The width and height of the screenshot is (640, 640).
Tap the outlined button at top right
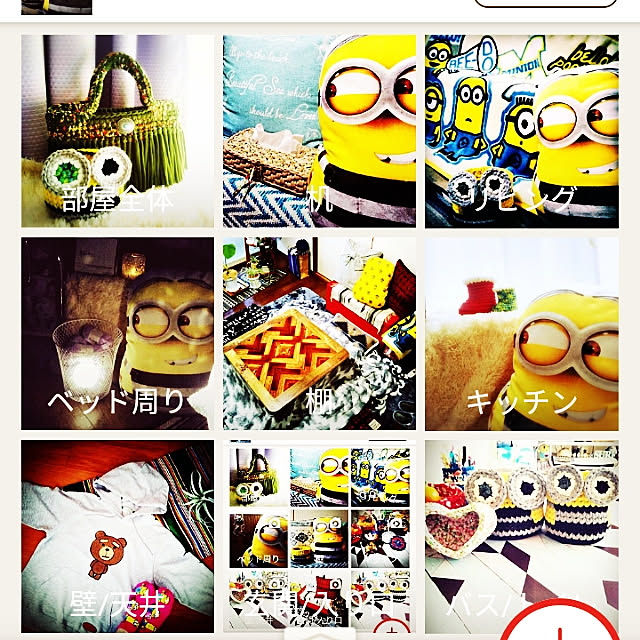click(553, 3)
